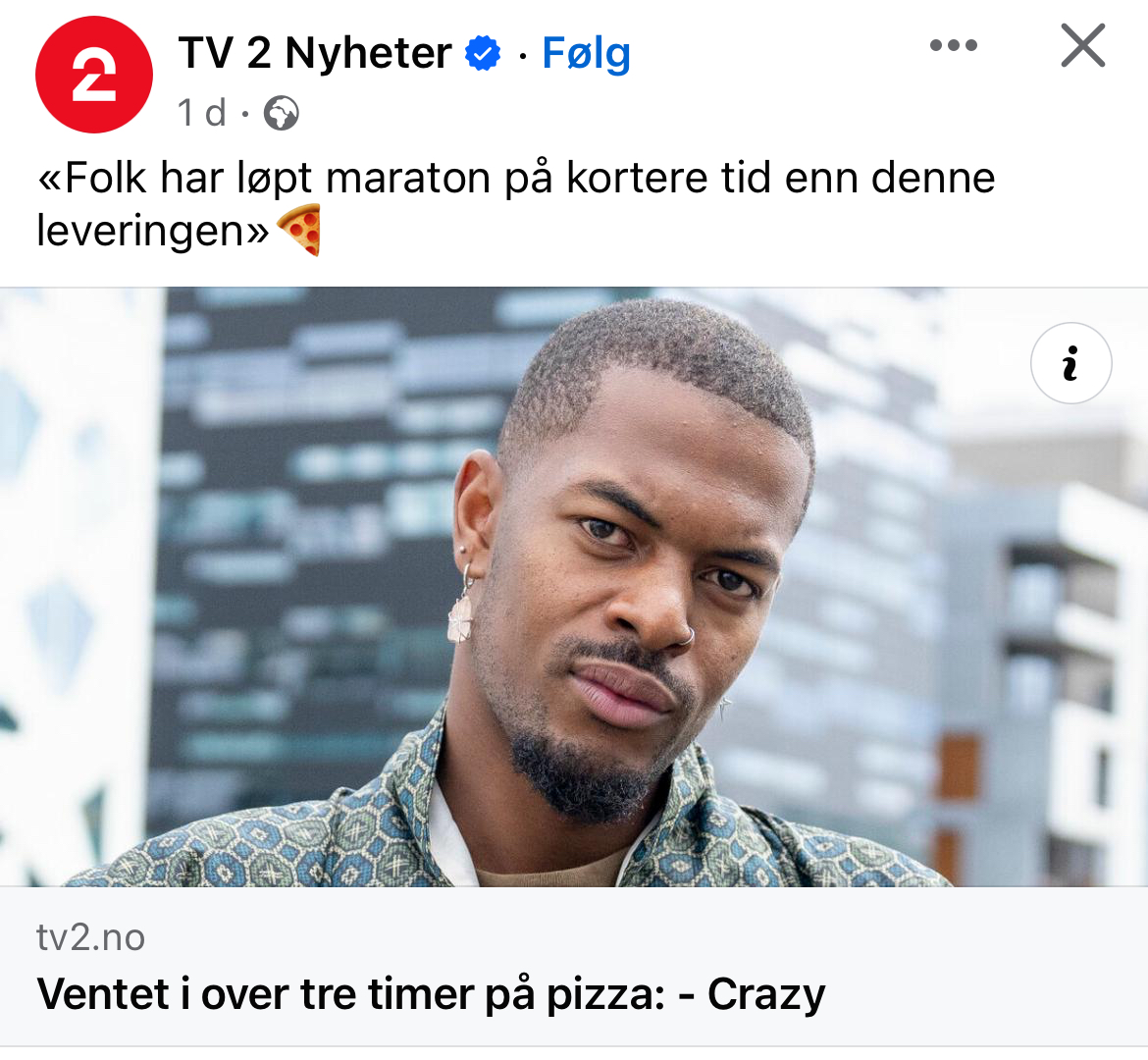Follow TV 2 Nyheter via Følg
This screenshot has height=1060, width=1148.
point(586,53)
